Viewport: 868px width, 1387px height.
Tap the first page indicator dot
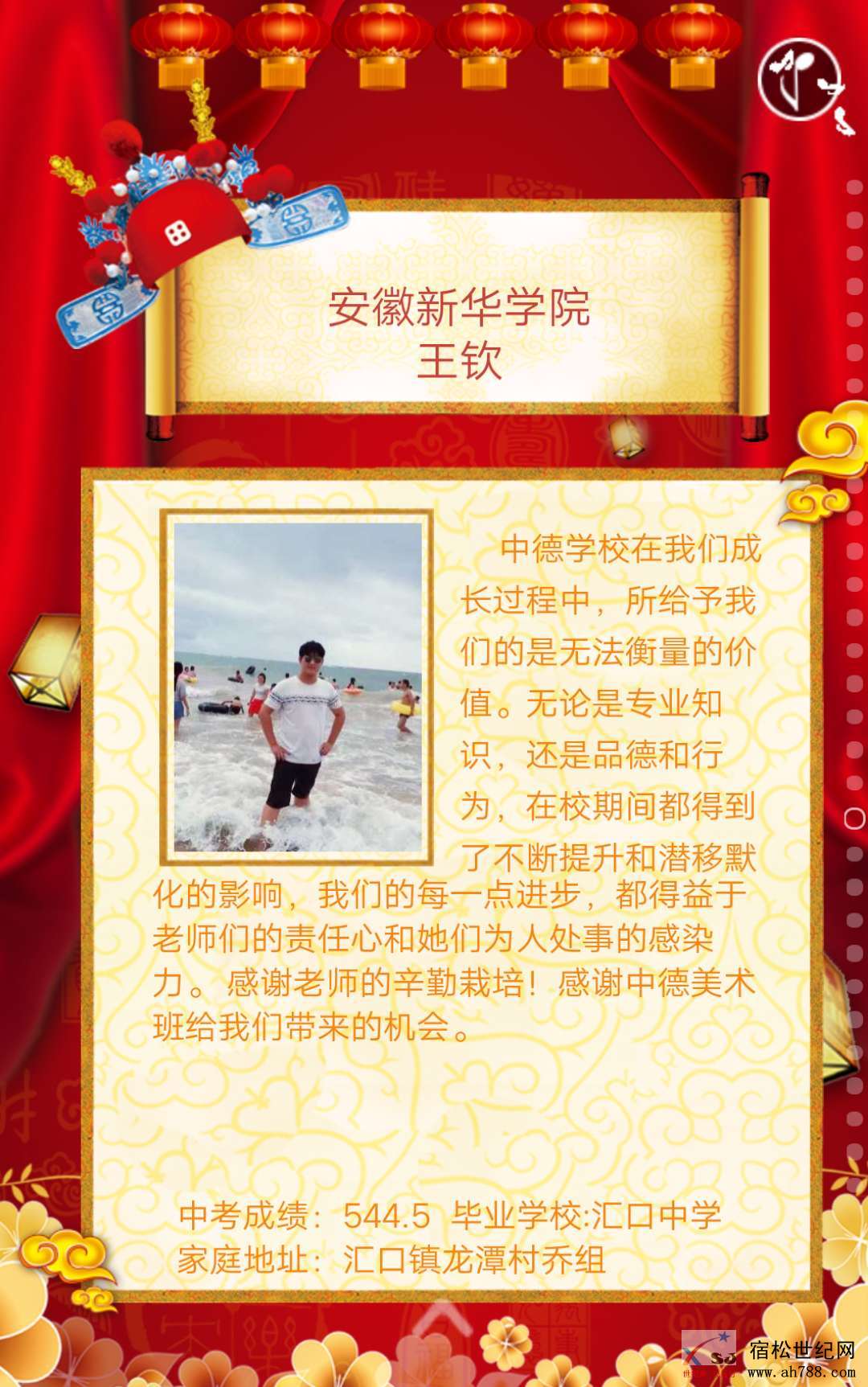(854, 188)
